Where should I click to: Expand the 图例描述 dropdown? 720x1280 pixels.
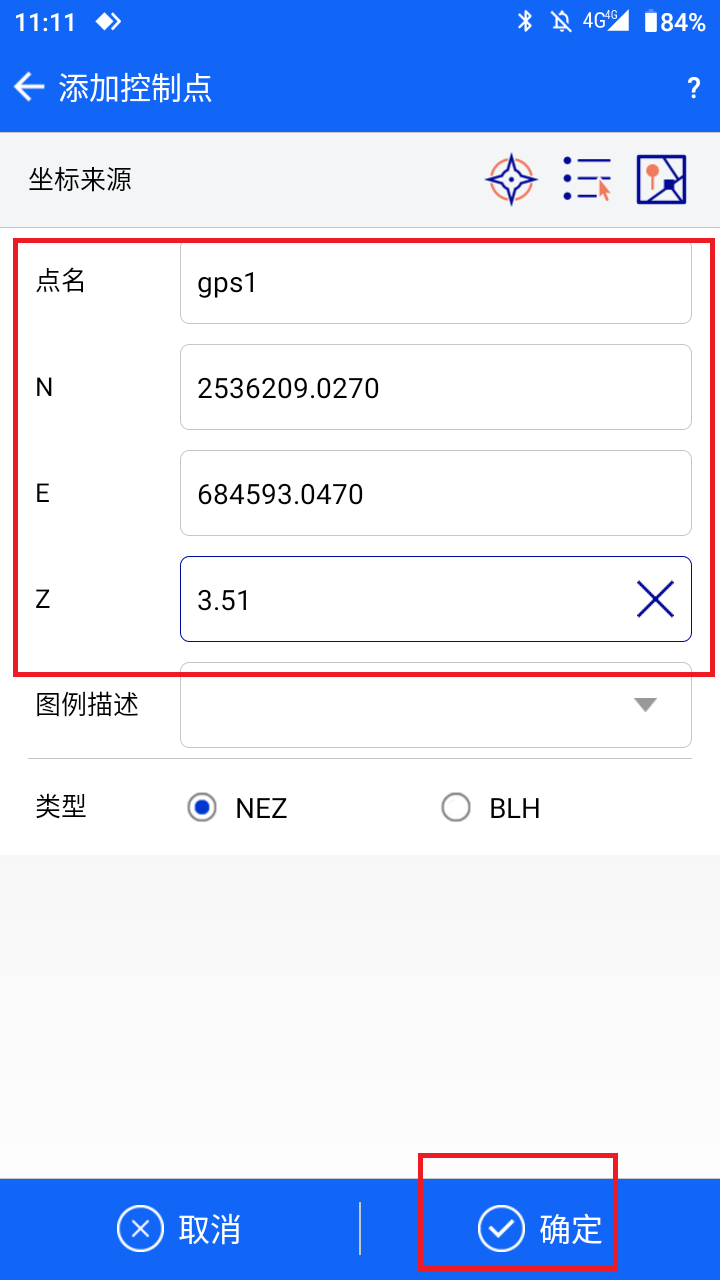click(x=436, y=705)
